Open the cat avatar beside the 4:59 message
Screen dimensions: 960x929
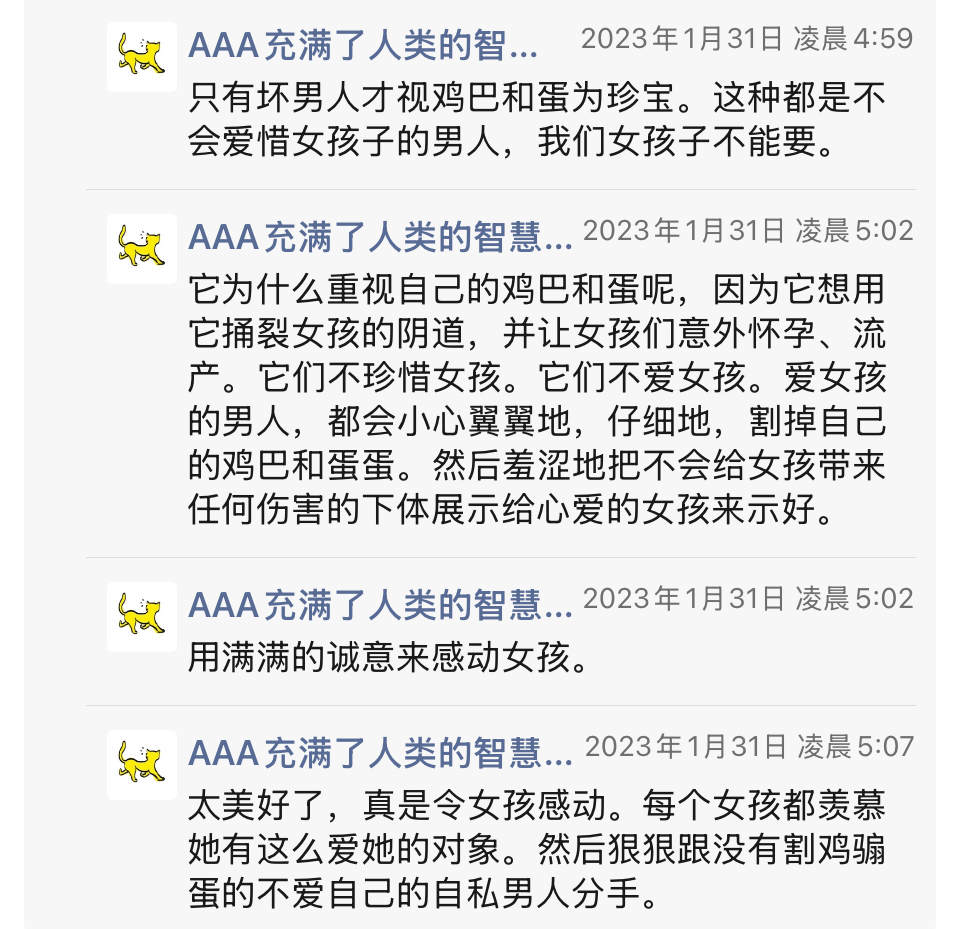(142, 57)
